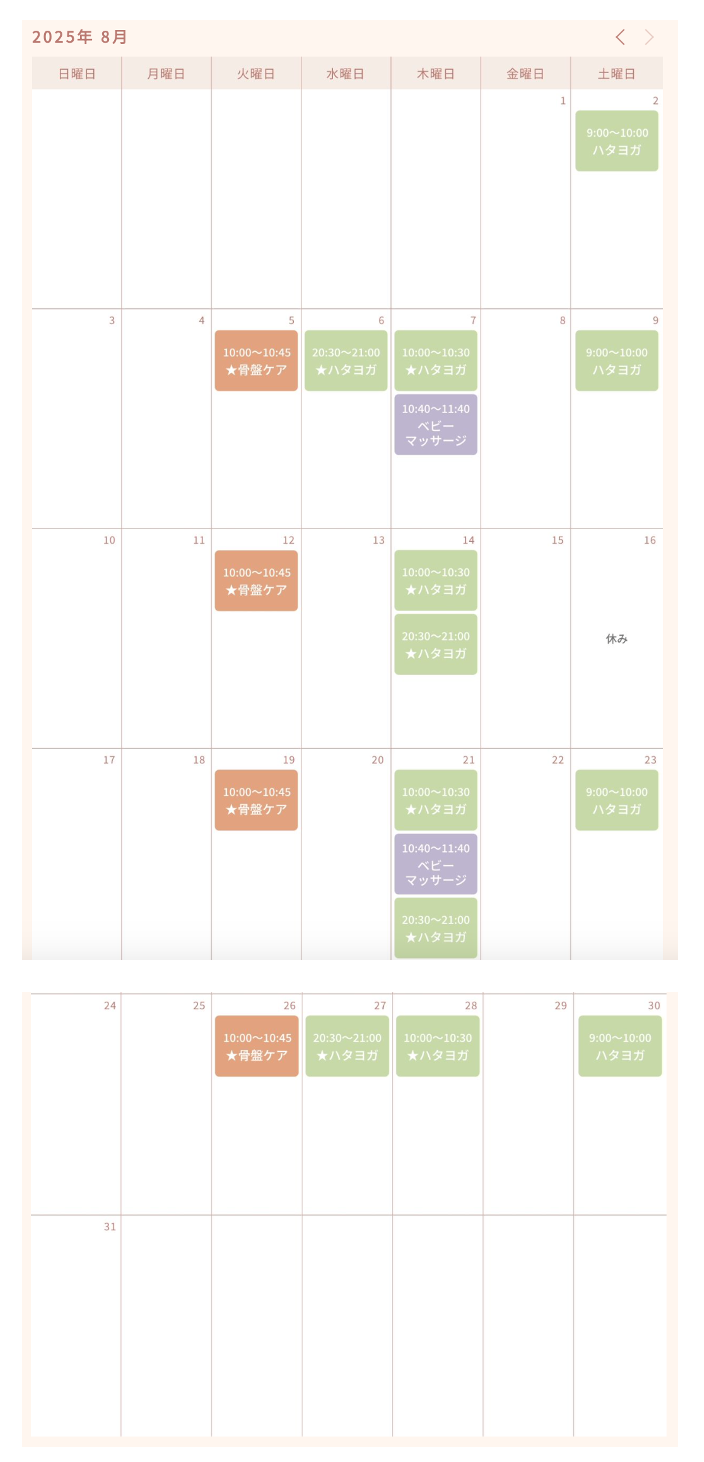Open the August 5 ★骨盤ケア class

click(x=256, y=361)
